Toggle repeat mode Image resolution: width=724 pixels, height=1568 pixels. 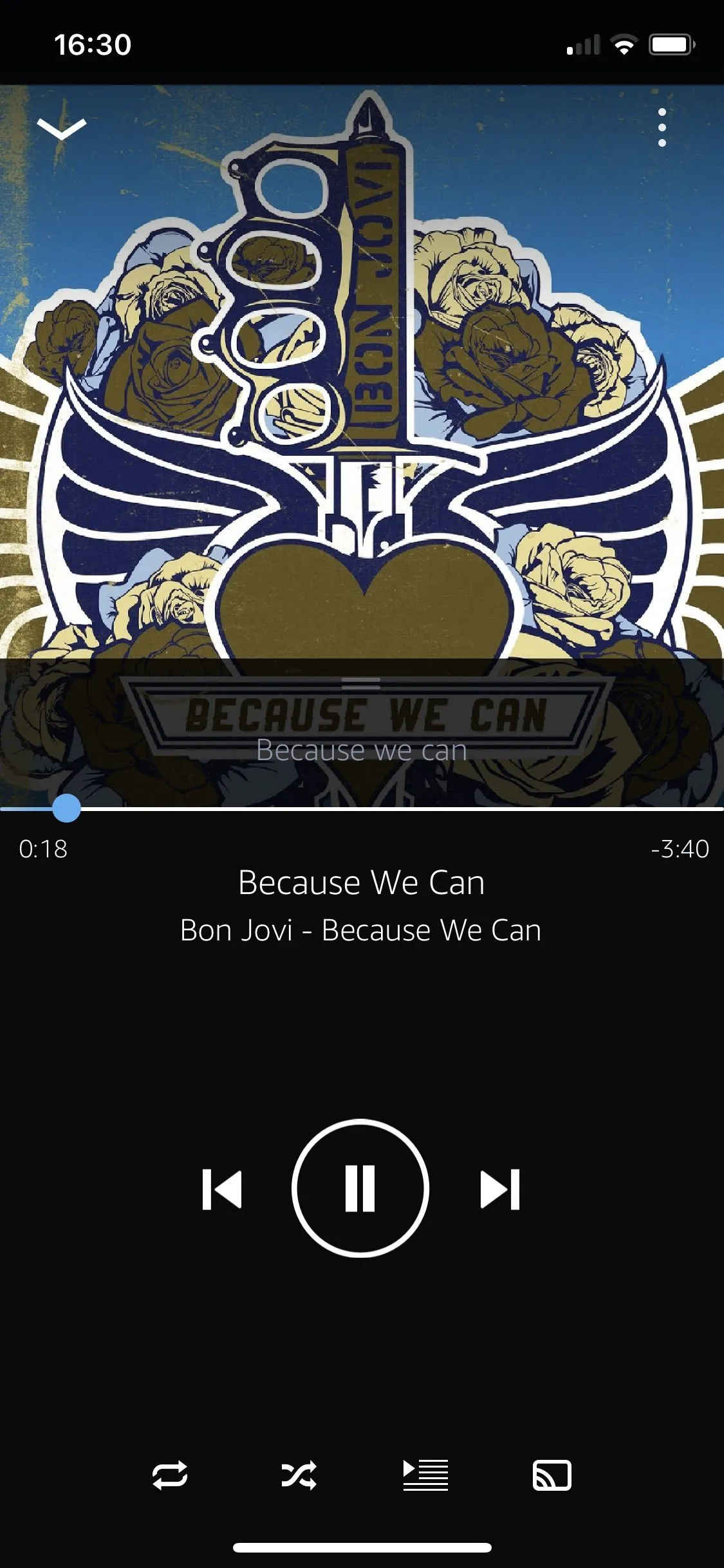click(170, 1475)
